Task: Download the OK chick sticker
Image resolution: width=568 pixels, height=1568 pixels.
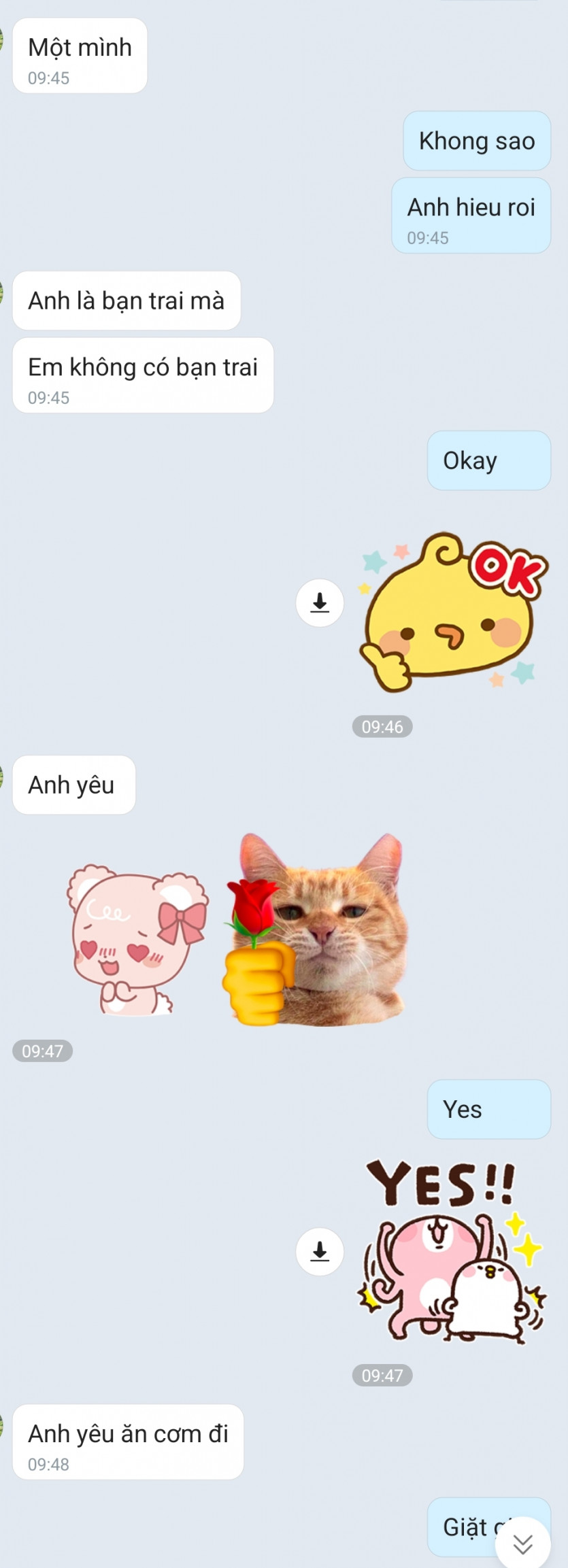Action: (320, 602)
